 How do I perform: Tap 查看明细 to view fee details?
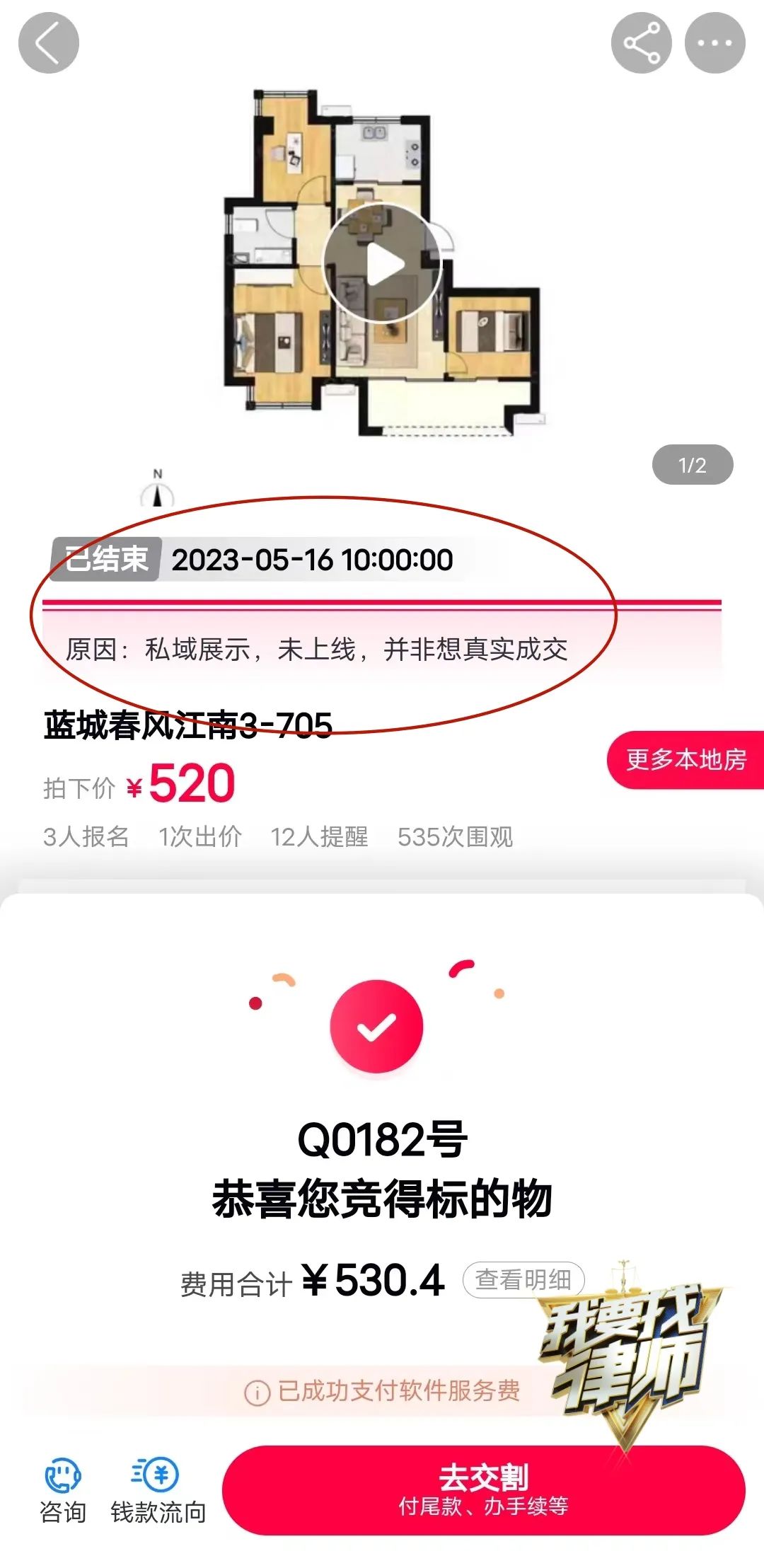(523, 1279)
